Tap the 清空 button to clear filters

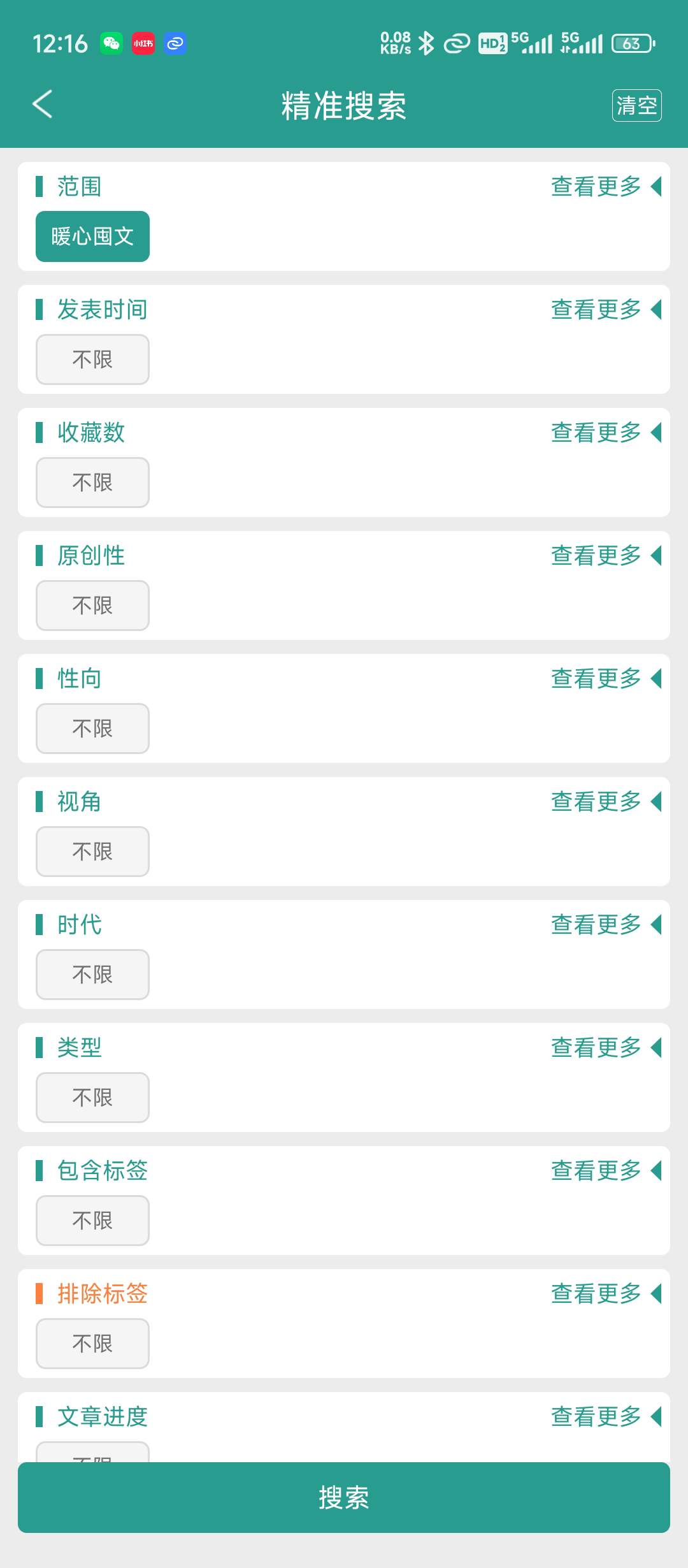pyautogui.click(x=636, y=106)
